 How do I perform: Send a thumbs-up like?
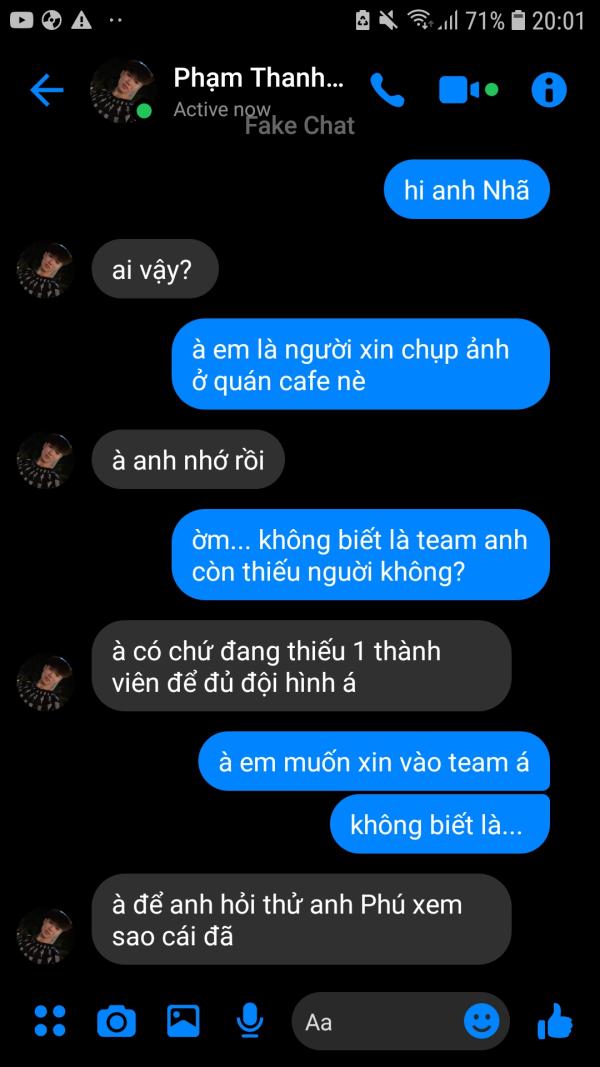click(554, 1021)
